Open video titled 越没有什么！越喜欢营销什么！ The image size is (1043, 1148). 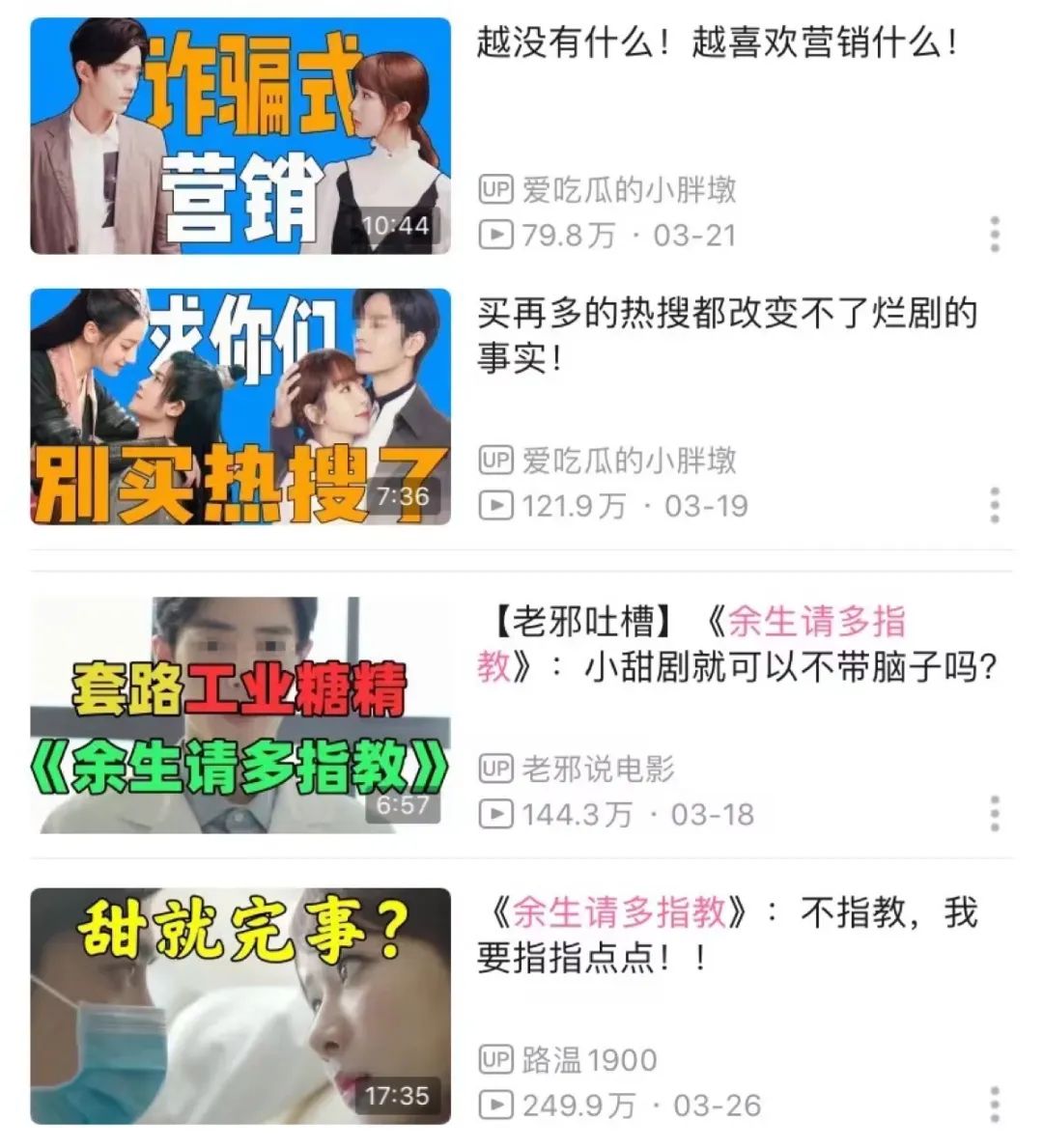[717, 43]
